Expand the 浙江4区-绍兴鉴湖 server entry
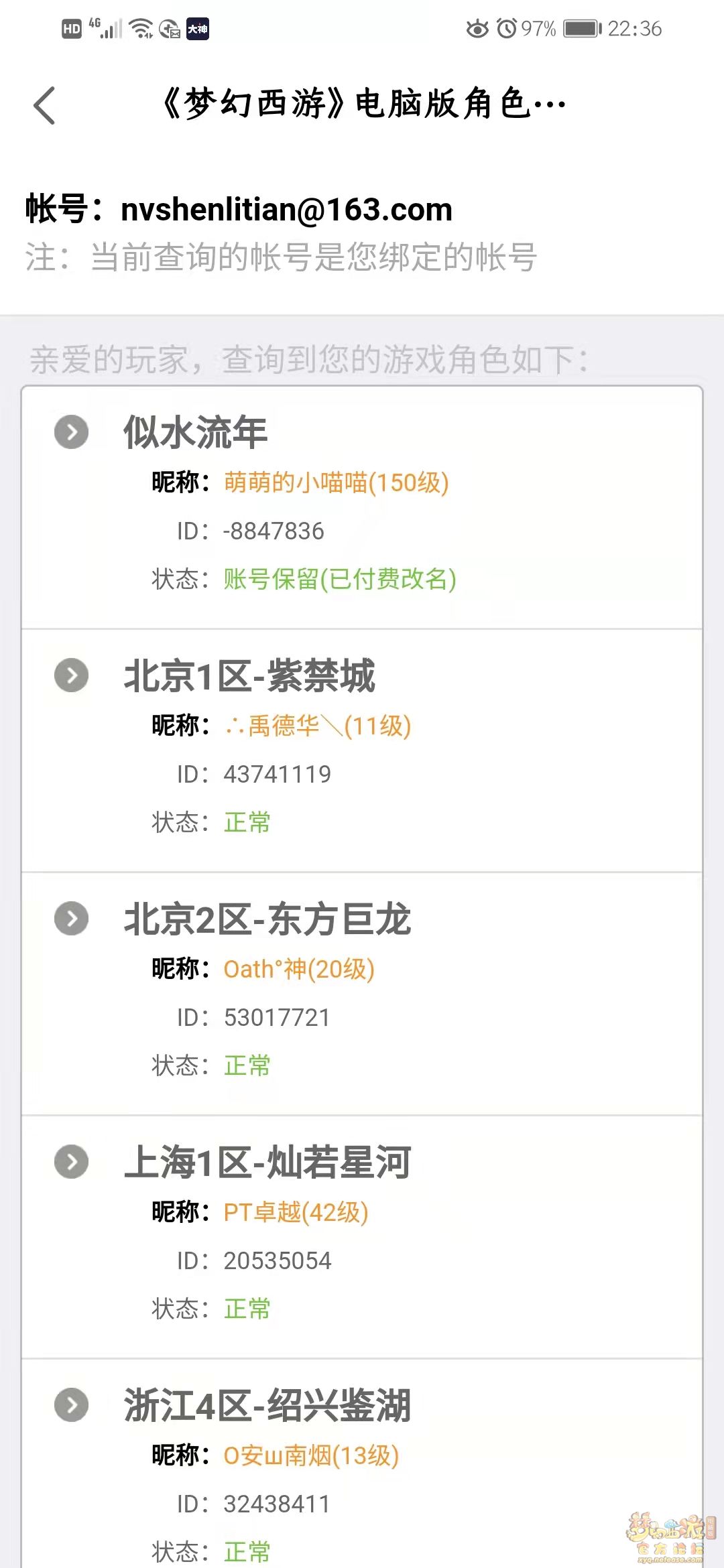This screenshot has width=724, height=1568. (x=72, y=1405)
